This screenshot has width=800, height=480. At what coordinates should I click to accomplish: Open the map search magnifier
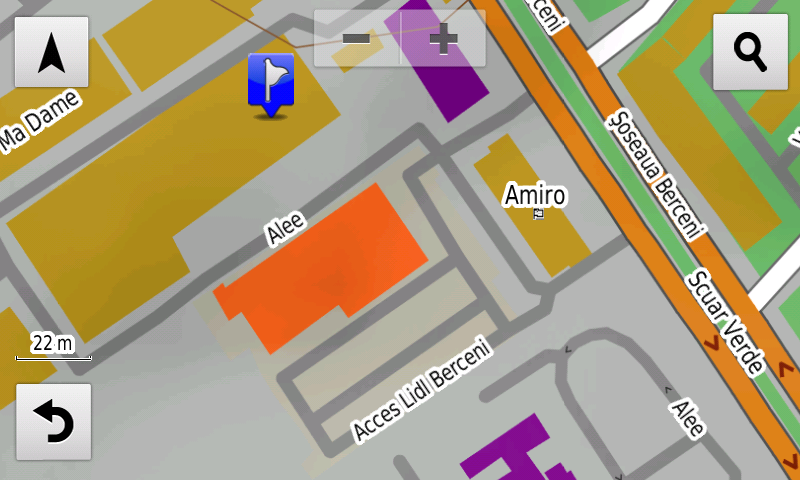(750, 52)
